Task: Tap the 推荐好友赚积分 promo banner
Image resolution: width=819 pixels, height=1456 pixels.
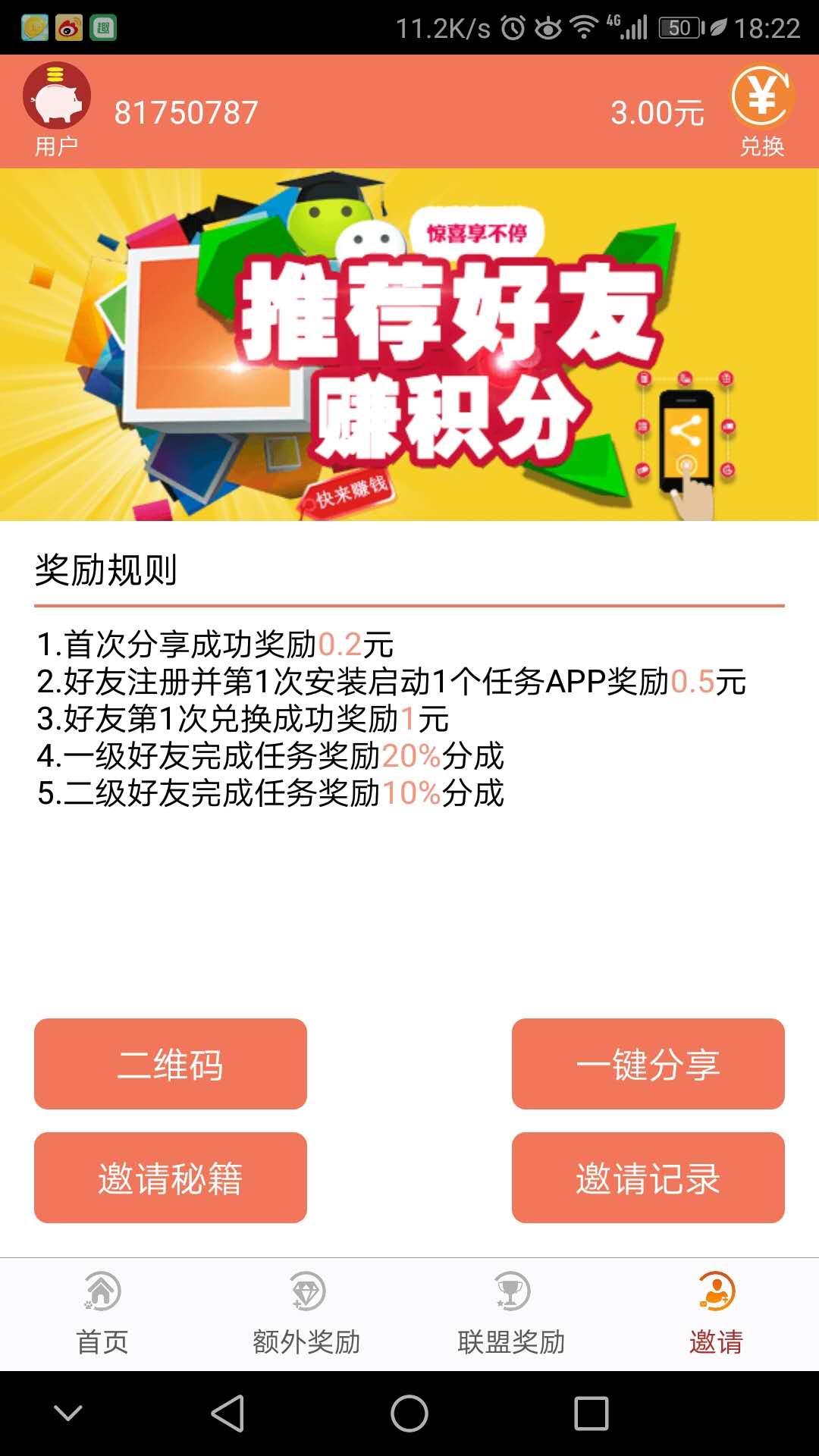Action: 409,345
